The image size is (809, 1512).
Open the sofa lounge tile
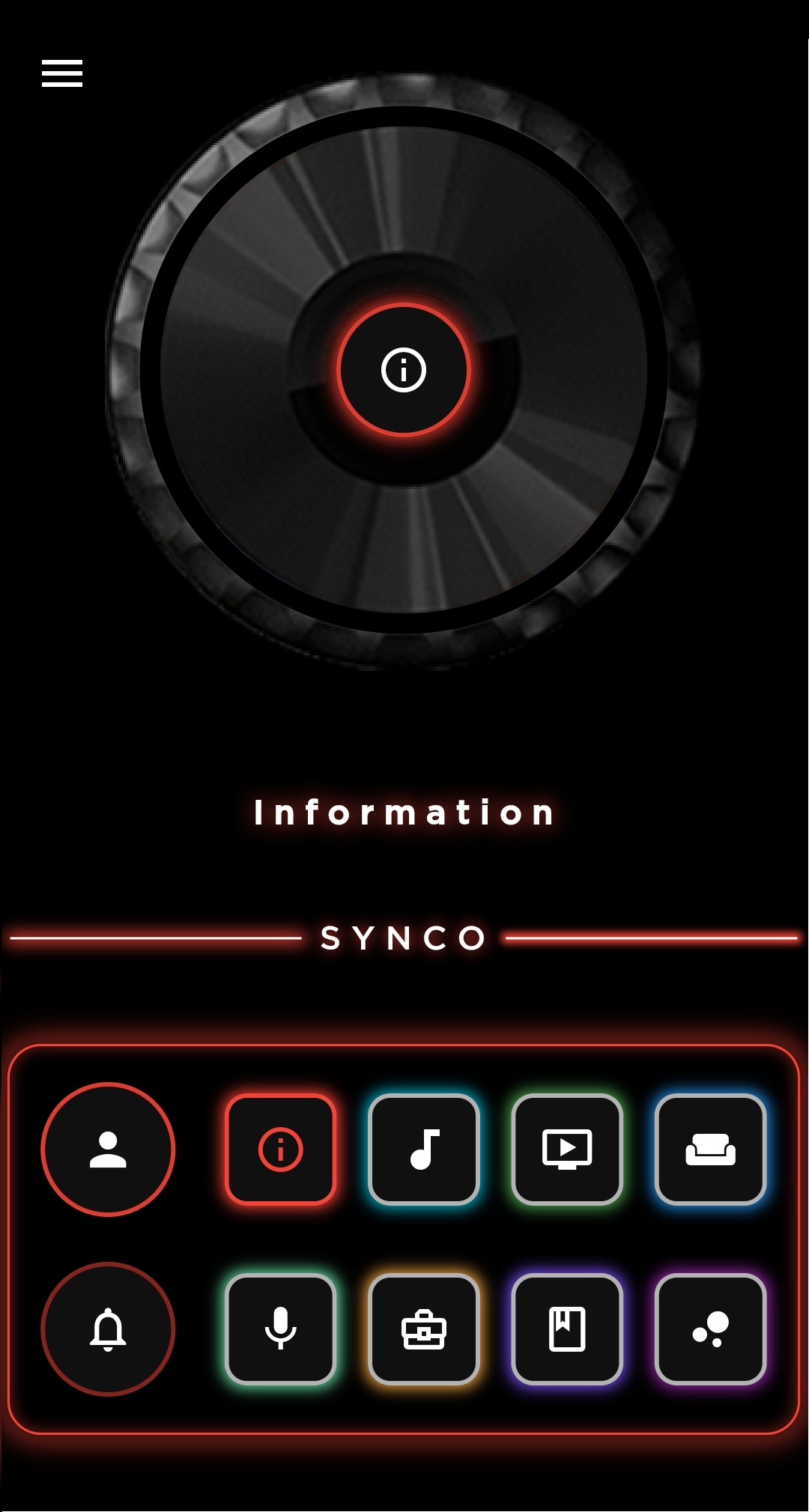click(x=710, y=1150)
